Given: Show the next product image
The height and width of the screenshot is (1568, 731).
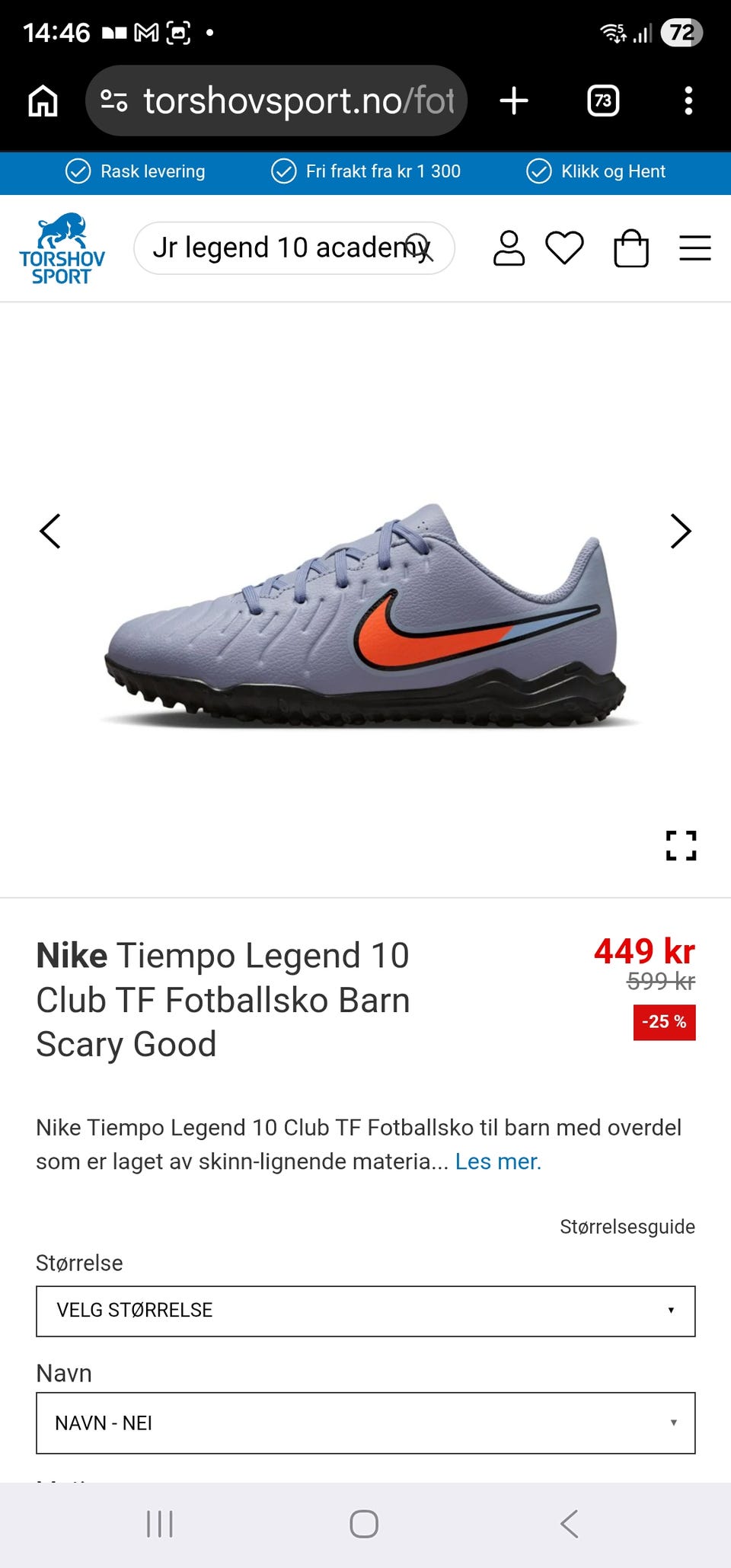Looking at the screenshot, I should pyautogui.click(x=681, y=531).
